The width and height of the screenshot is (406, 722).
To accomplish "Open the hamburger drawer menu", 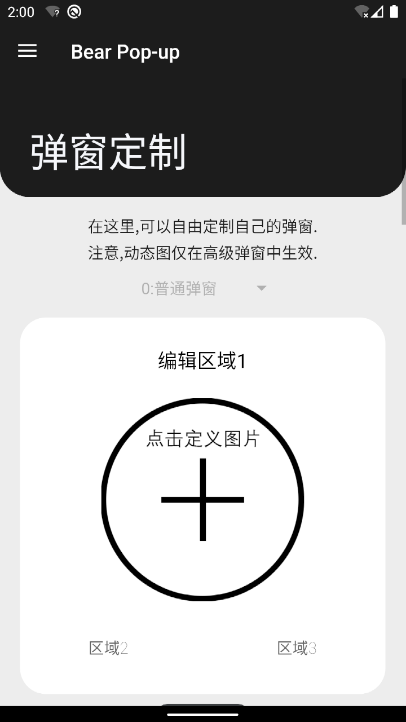I will point(27,52).
